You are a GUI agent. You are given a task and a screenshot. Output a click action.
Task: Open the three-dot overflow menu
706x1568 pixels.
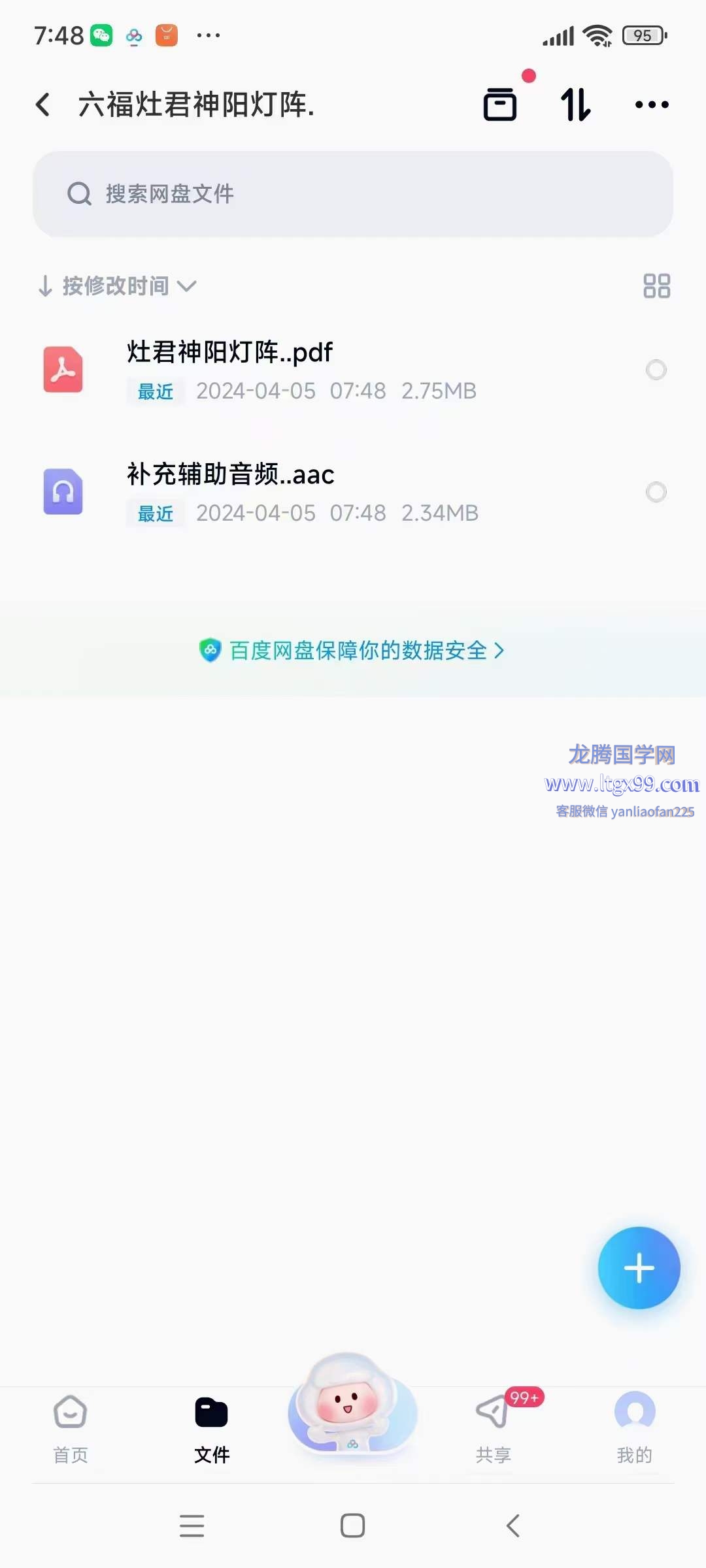652,105
